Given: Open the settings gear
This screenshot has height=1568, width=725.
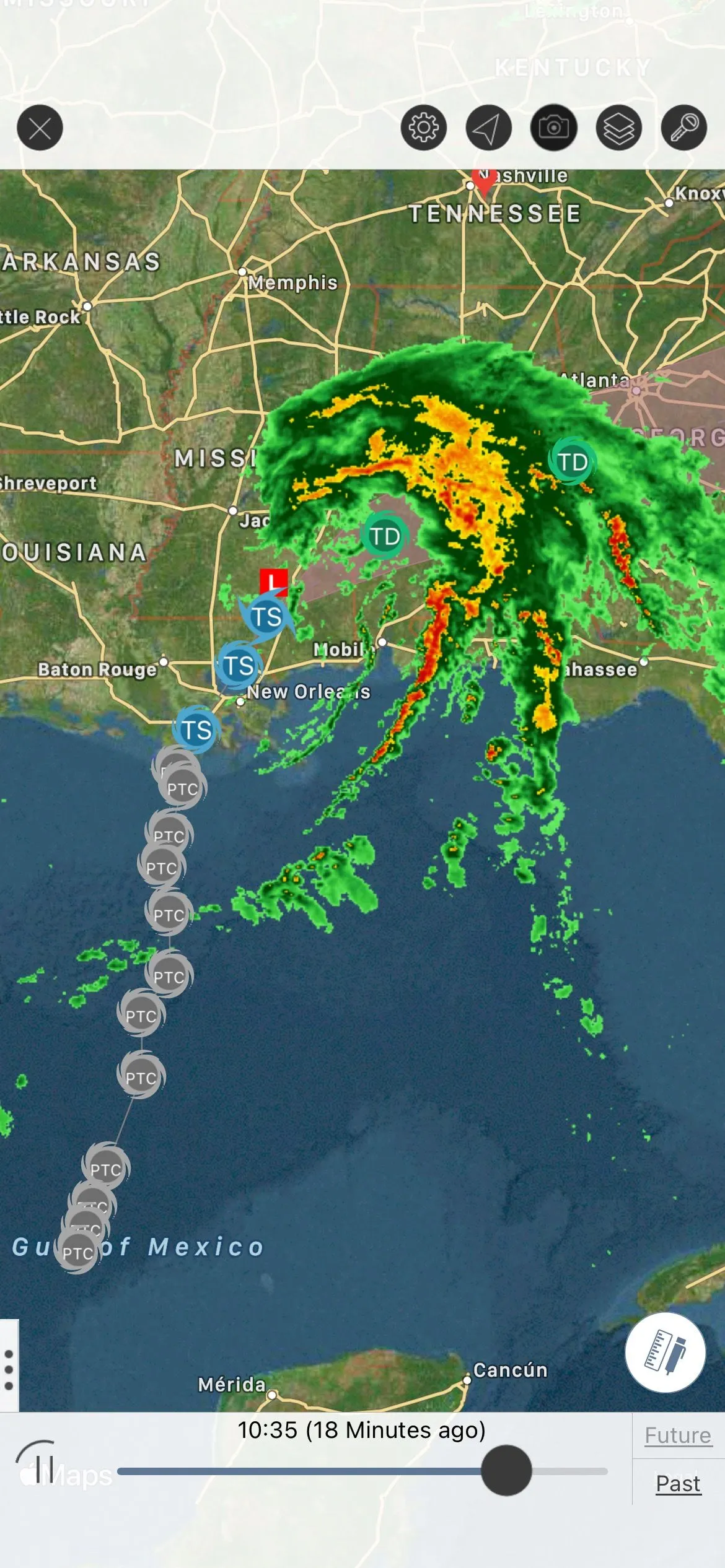Looking at the screenshot, I should point(424,128).
